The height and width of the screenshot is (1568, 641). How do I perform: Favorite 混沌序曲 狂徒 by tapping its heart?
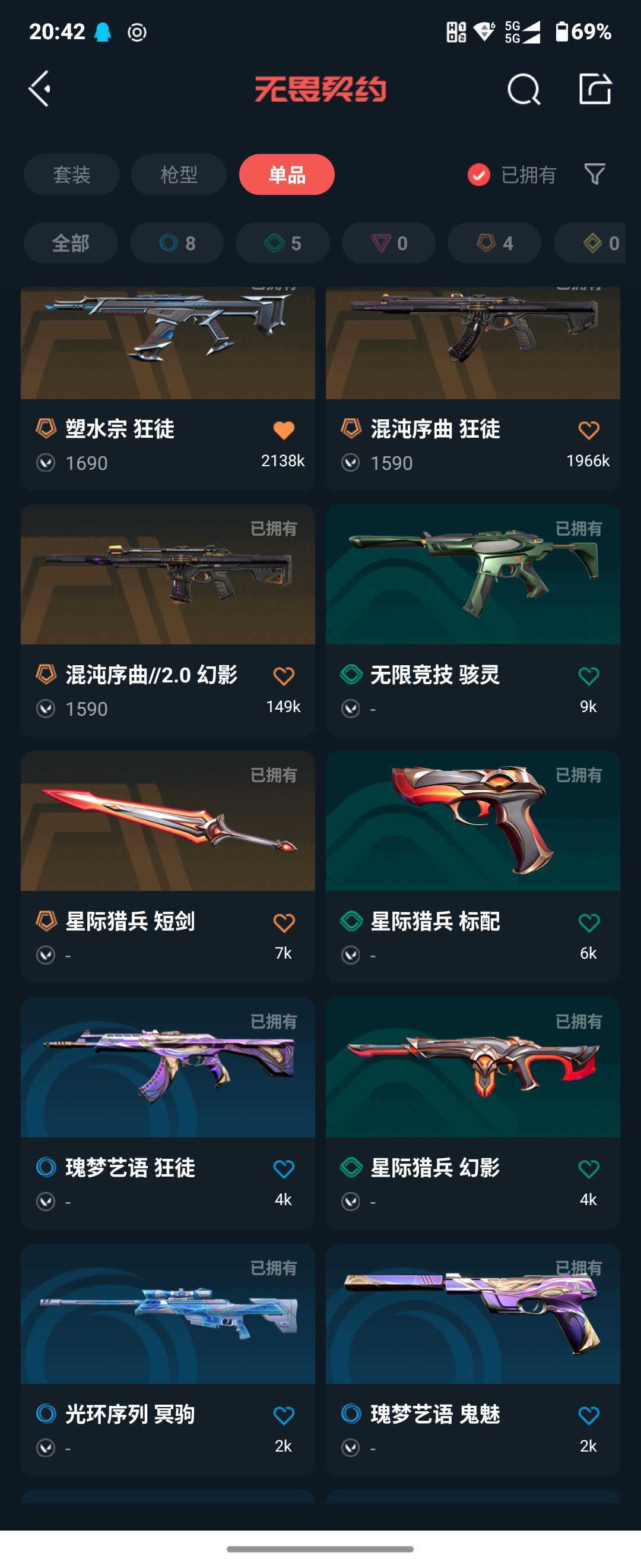[x=588, y=431]
